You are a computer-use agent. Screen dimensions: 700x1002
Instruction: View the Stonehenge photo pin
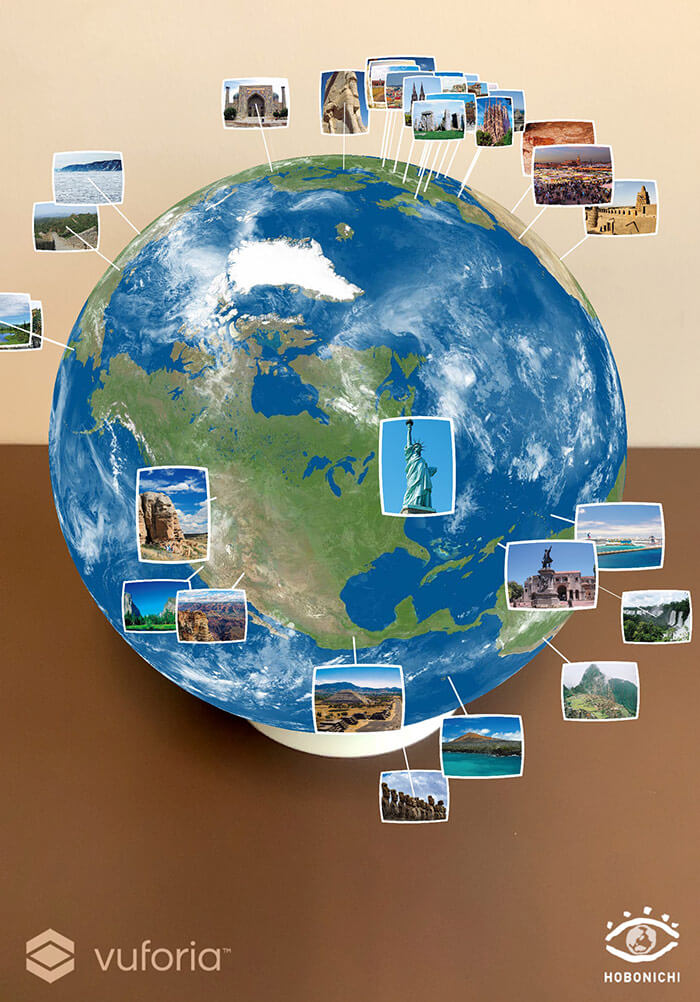[438, 119]
